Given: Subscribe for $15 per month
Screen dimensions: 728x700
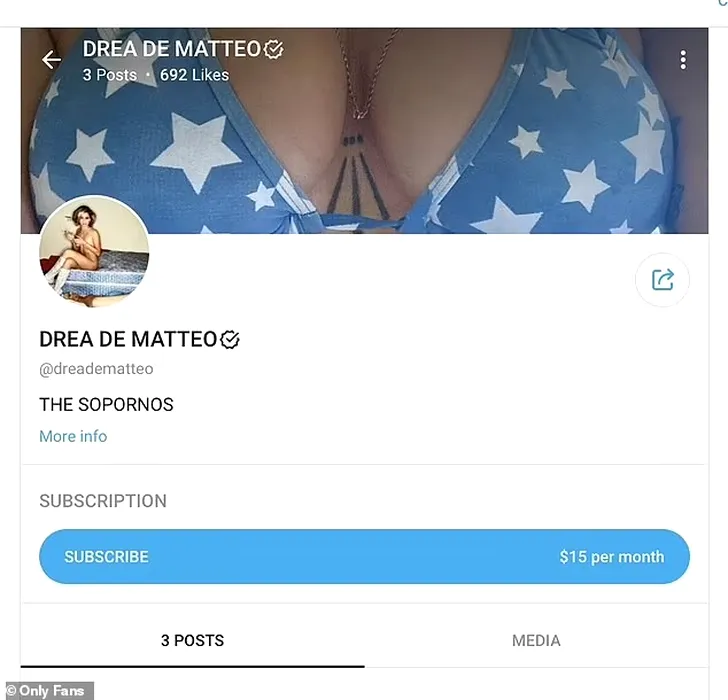Looking at the screenshot, I should 364,557.
